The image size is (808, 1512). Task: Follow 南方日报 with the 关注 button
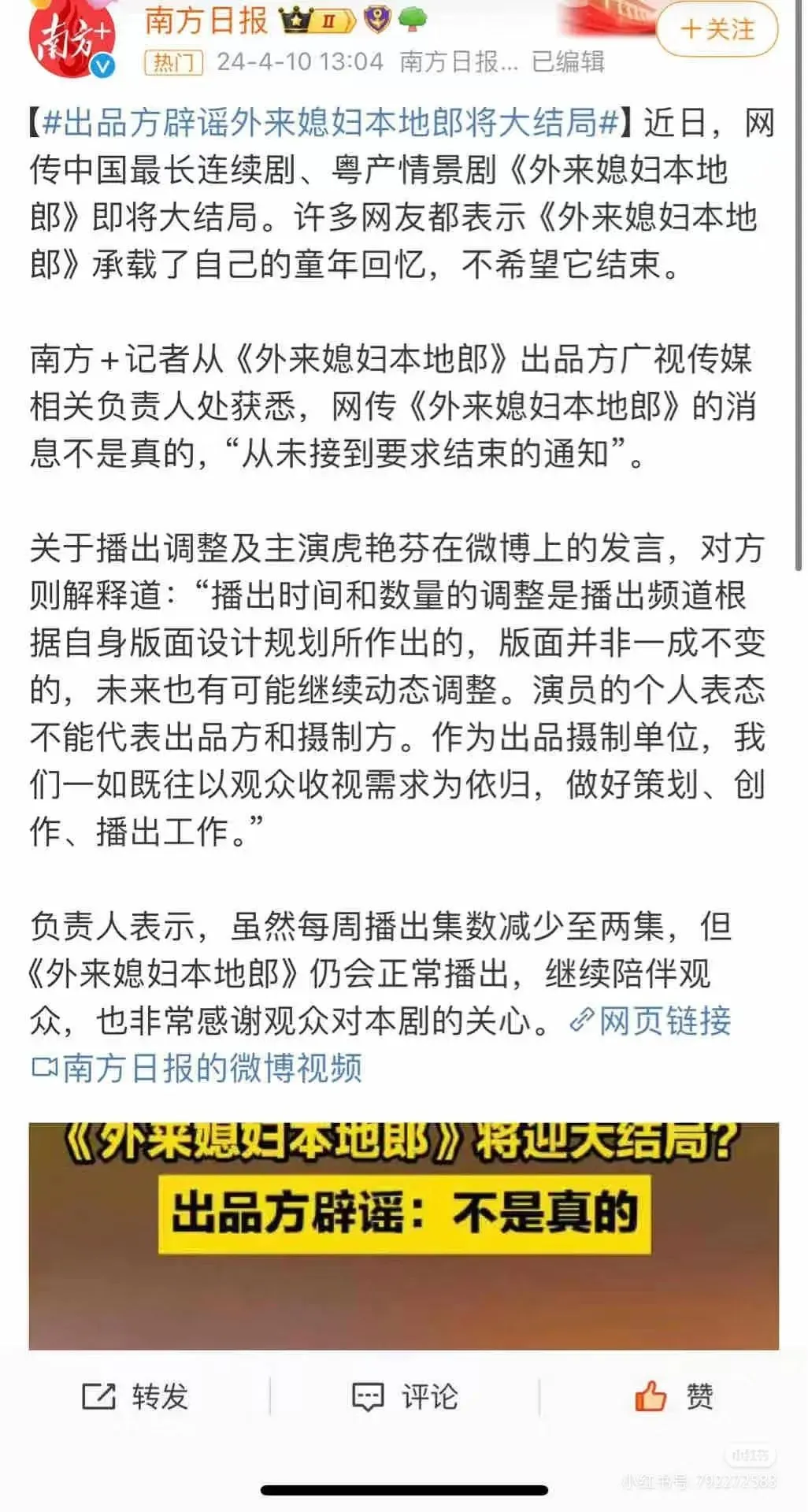[x=716, y=29]
